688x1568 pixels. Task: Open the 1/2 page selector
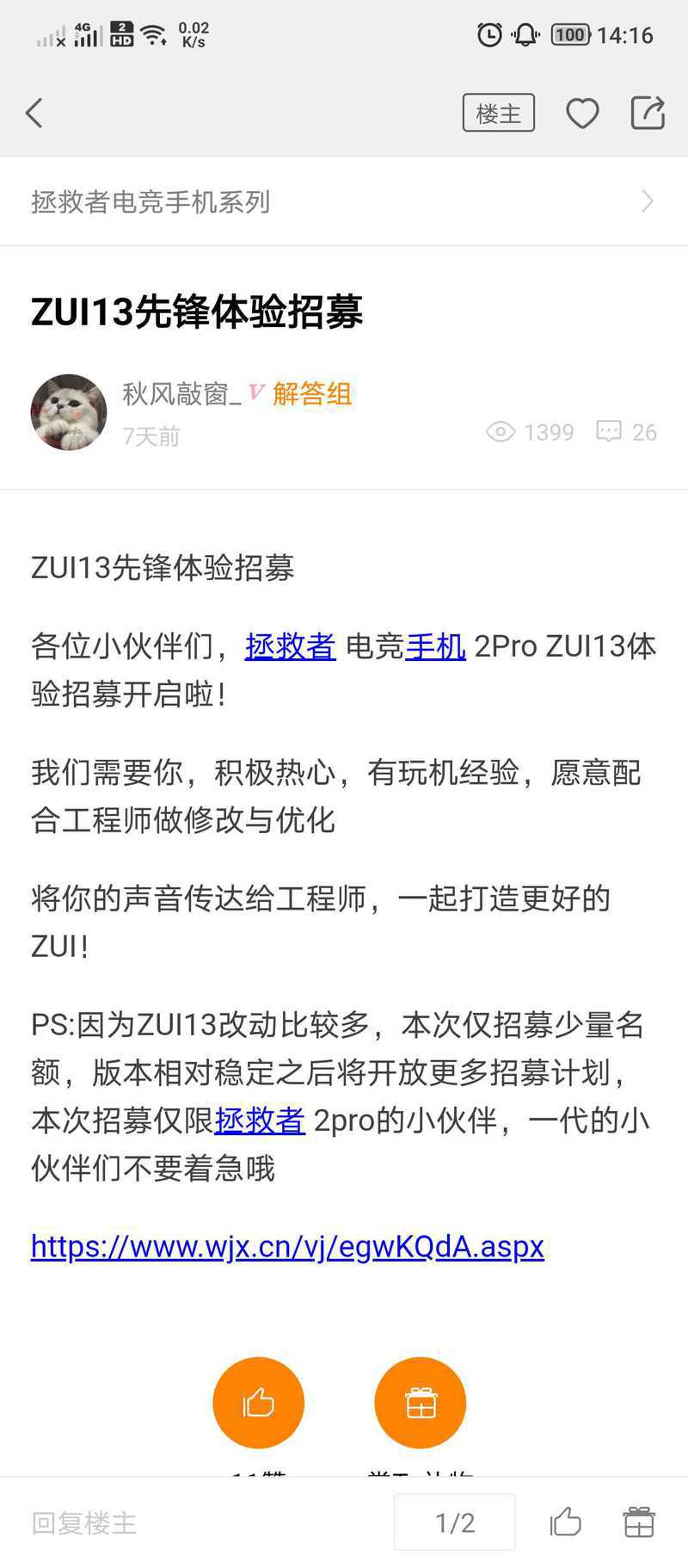(455, 1522)
